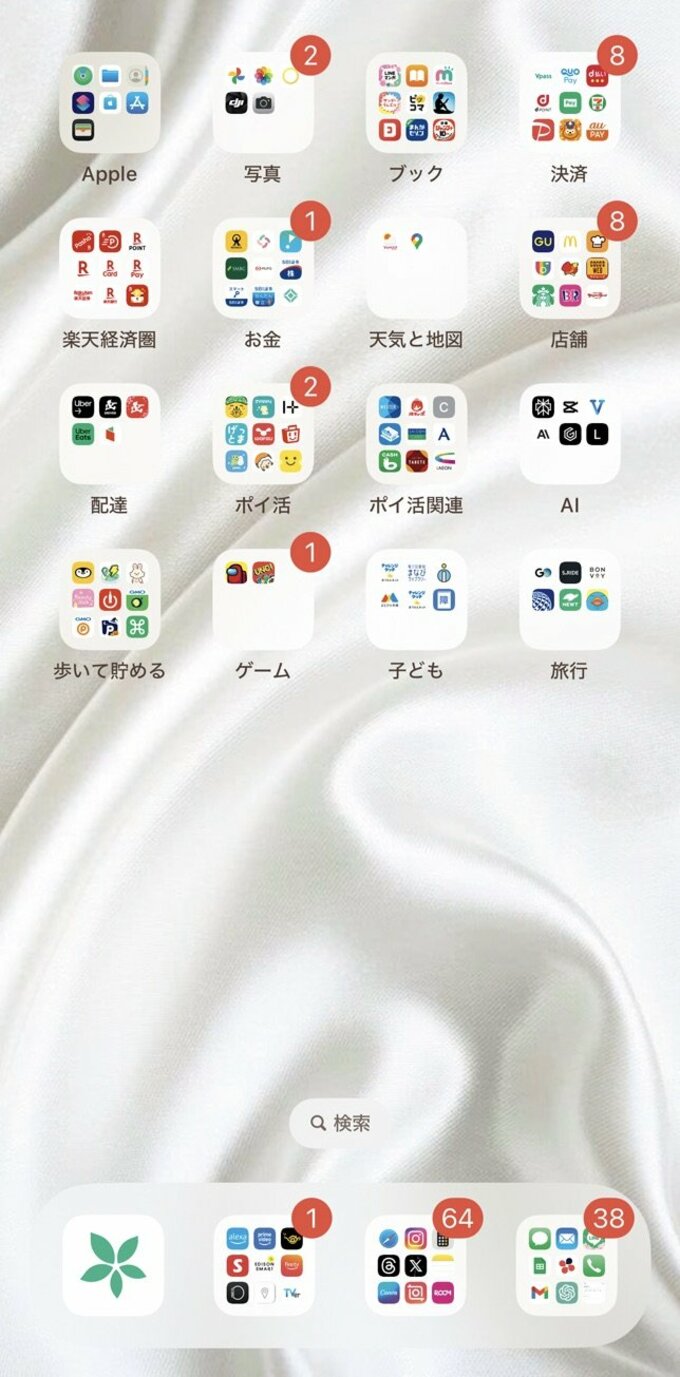The height and width of the screenshot is (1377, 680).
Task: Open the 楽天経済圏 folder
Action: tap(110, 268)
